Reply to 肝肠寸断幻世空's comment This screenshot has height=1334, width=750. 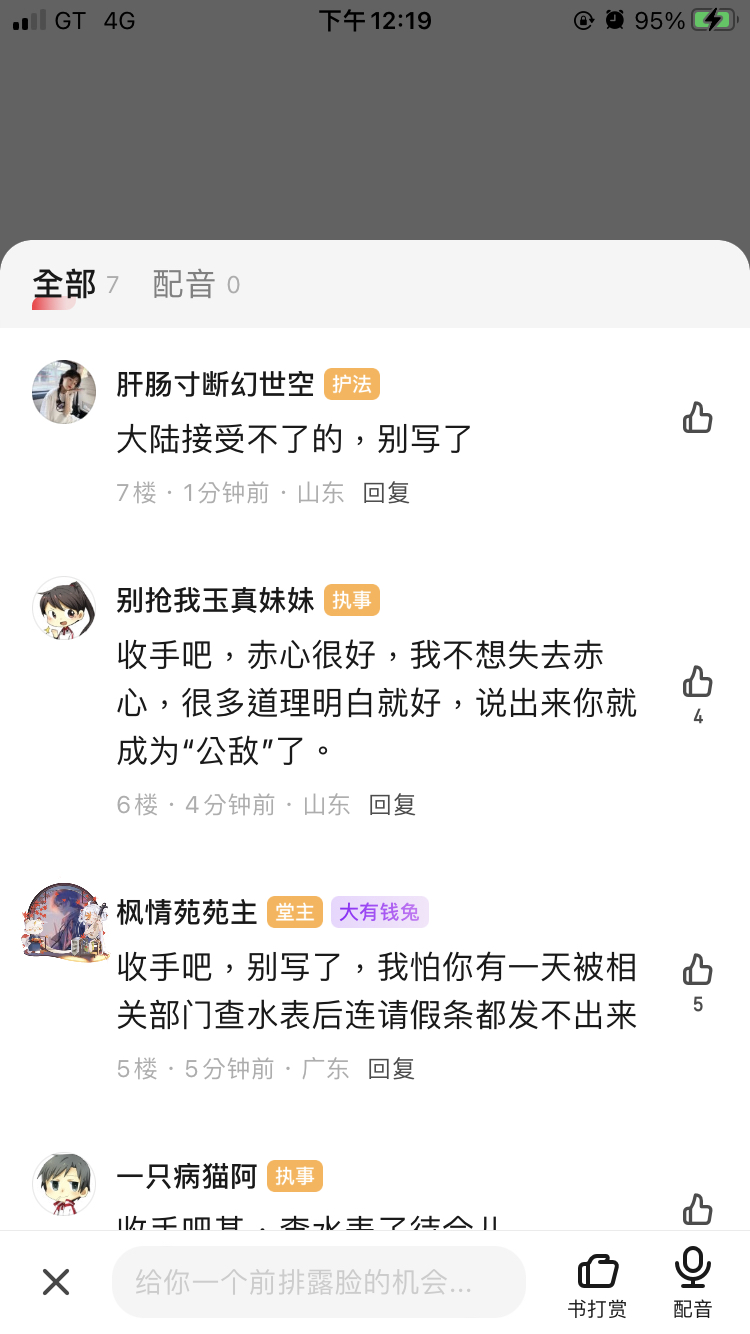(x=386, y=493)
